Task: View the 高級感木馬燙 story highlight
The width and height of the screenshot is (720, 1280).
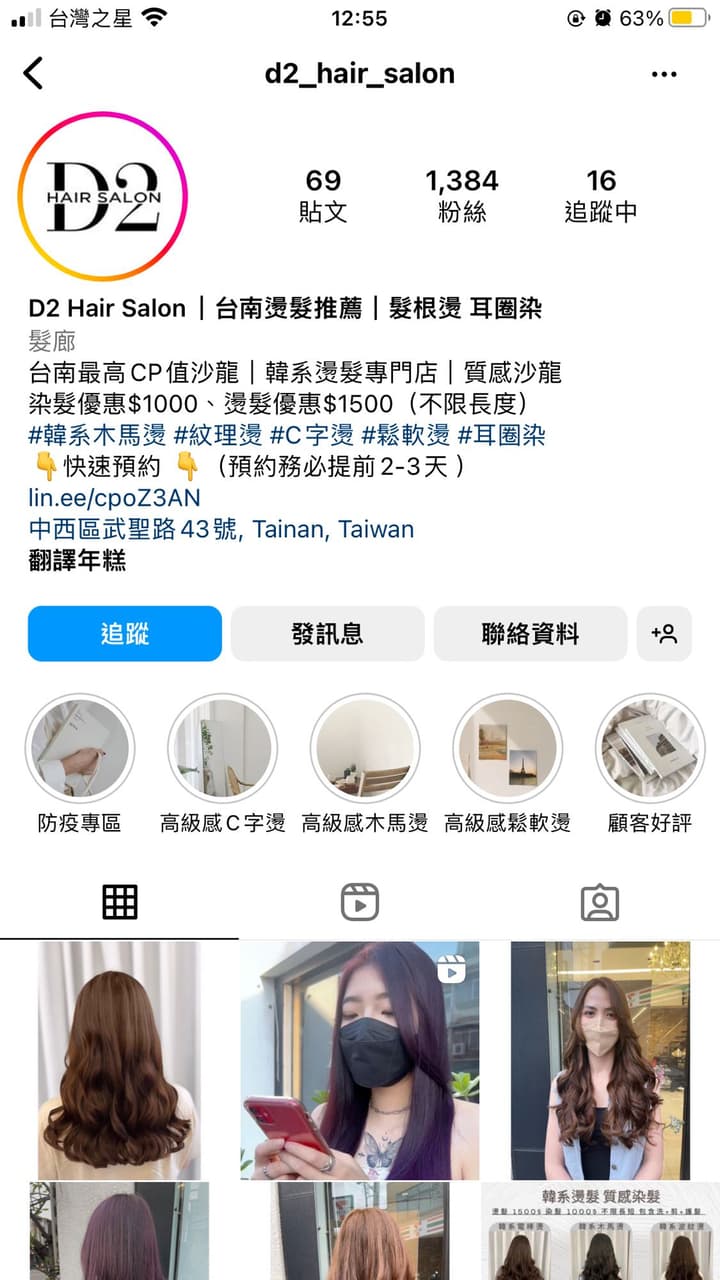Action: 365,748
